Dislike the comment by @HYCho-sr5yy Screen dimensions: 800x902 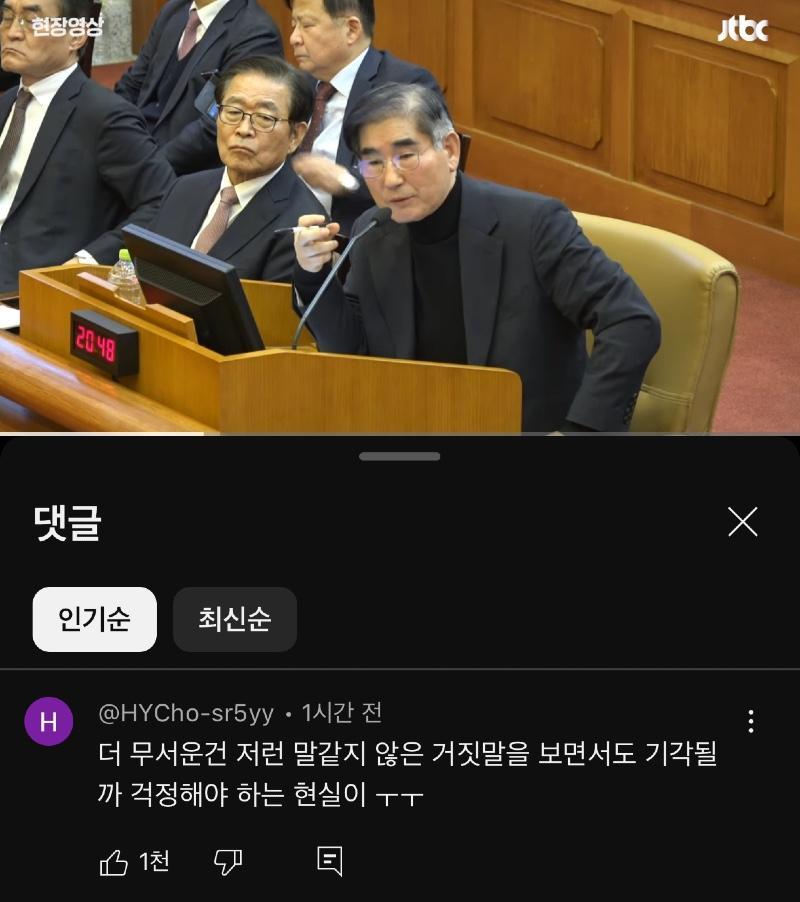click(x=228, y=862)
